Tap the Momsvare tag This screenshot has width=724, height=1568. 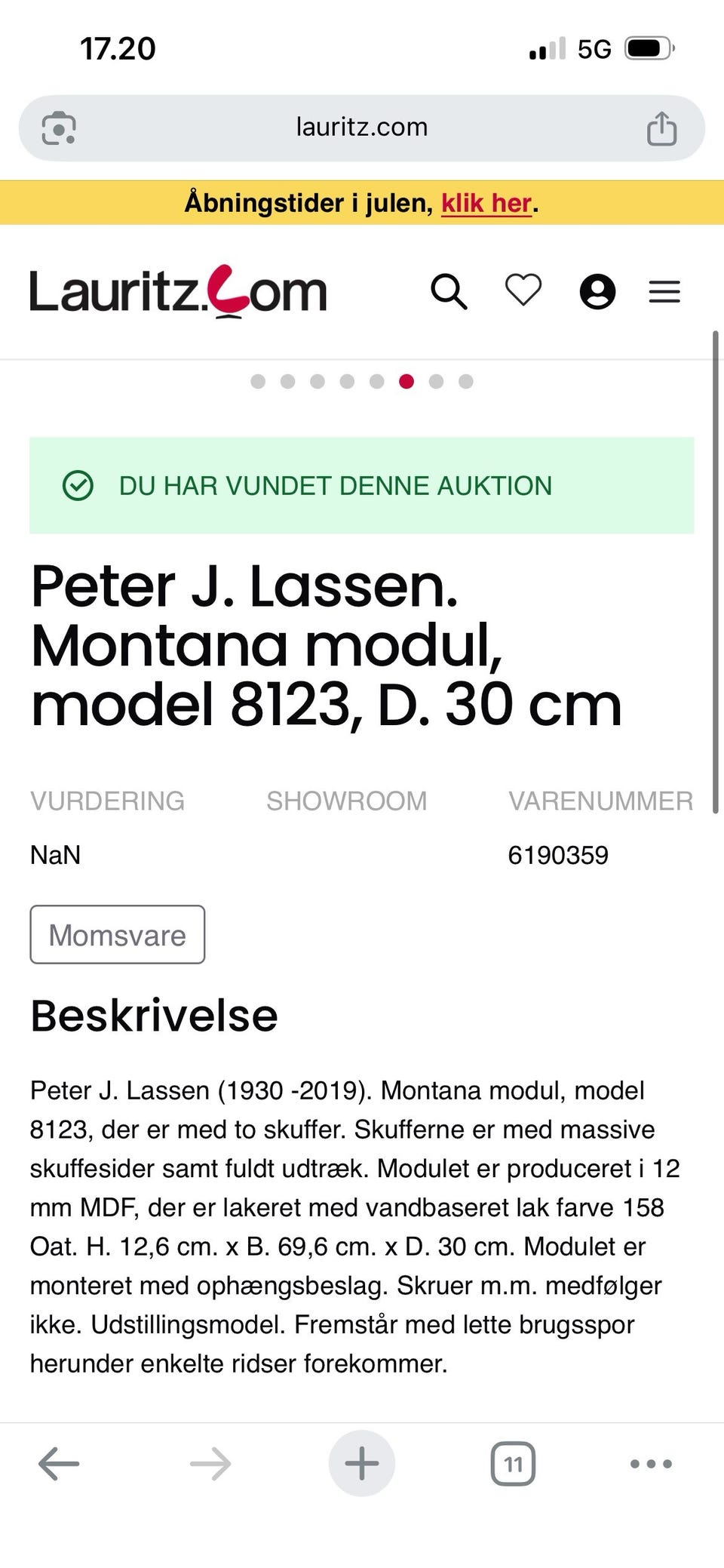click(118, 934)
